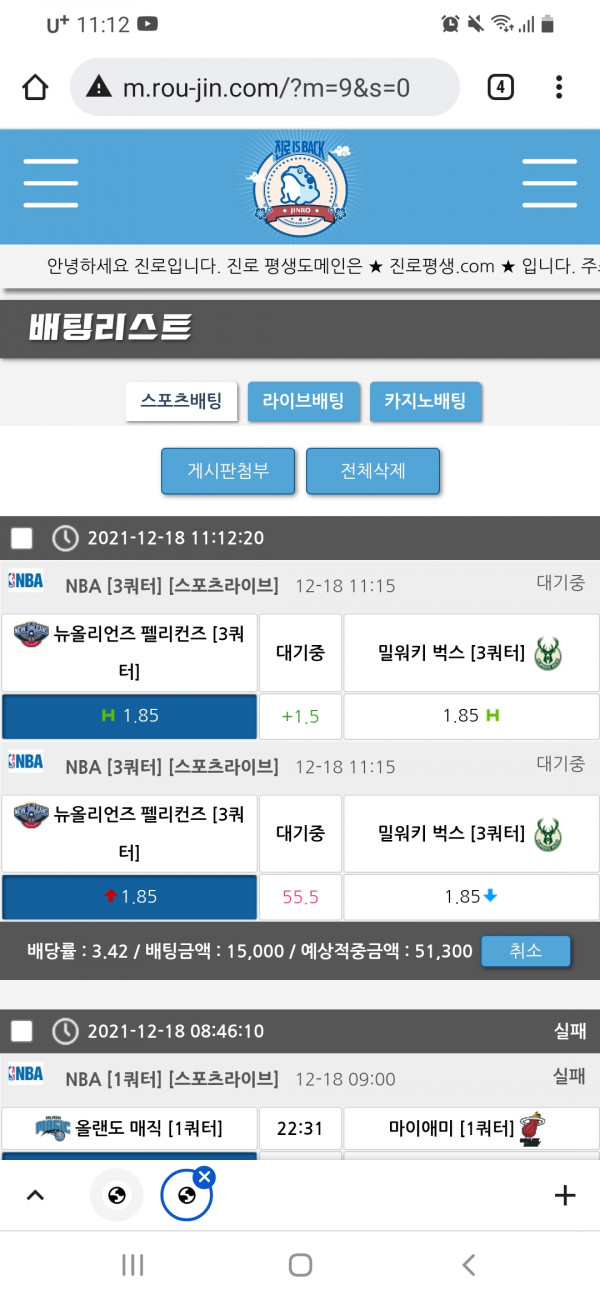Go back with the system back button

tap(468, 1265)
